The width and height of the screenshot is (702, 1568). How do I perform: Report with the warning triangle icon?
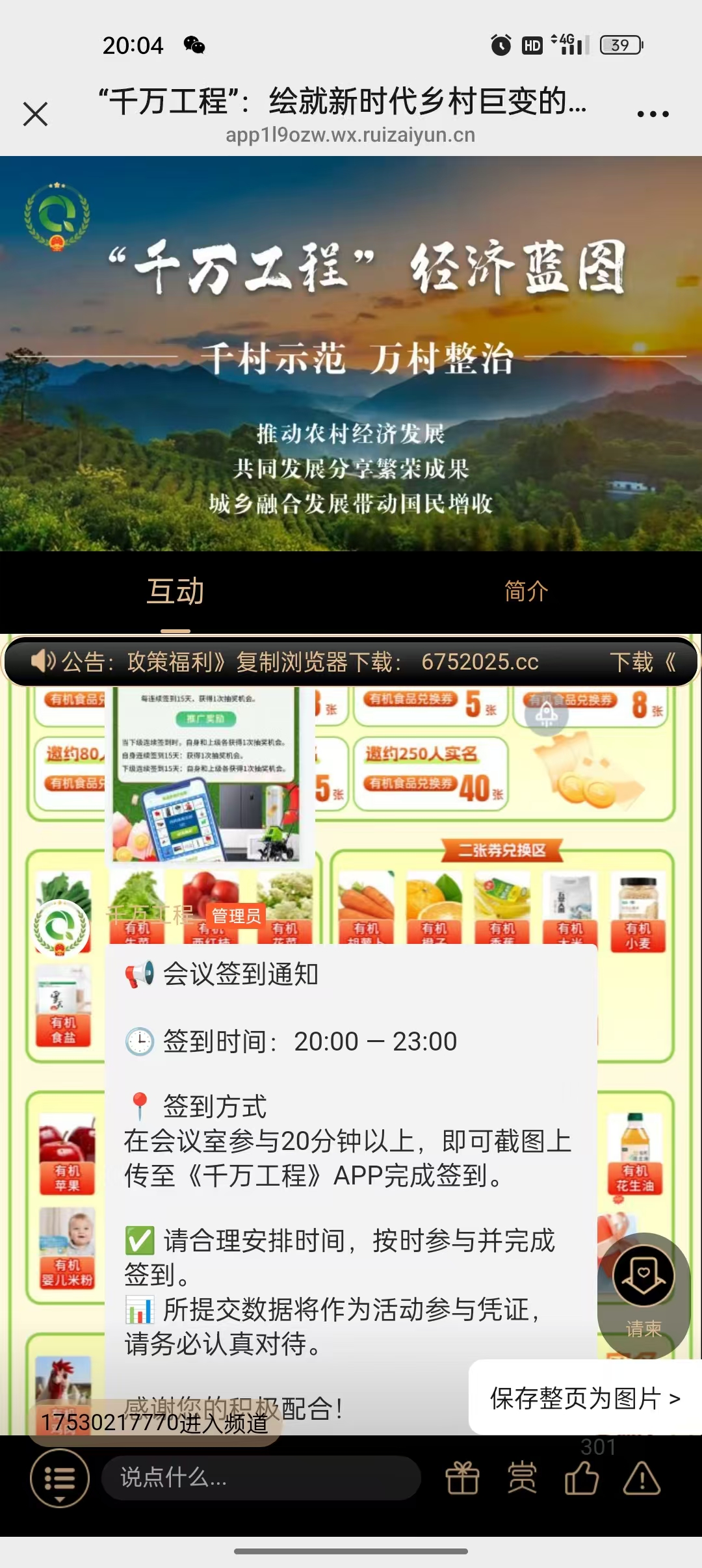point(642,1478)
